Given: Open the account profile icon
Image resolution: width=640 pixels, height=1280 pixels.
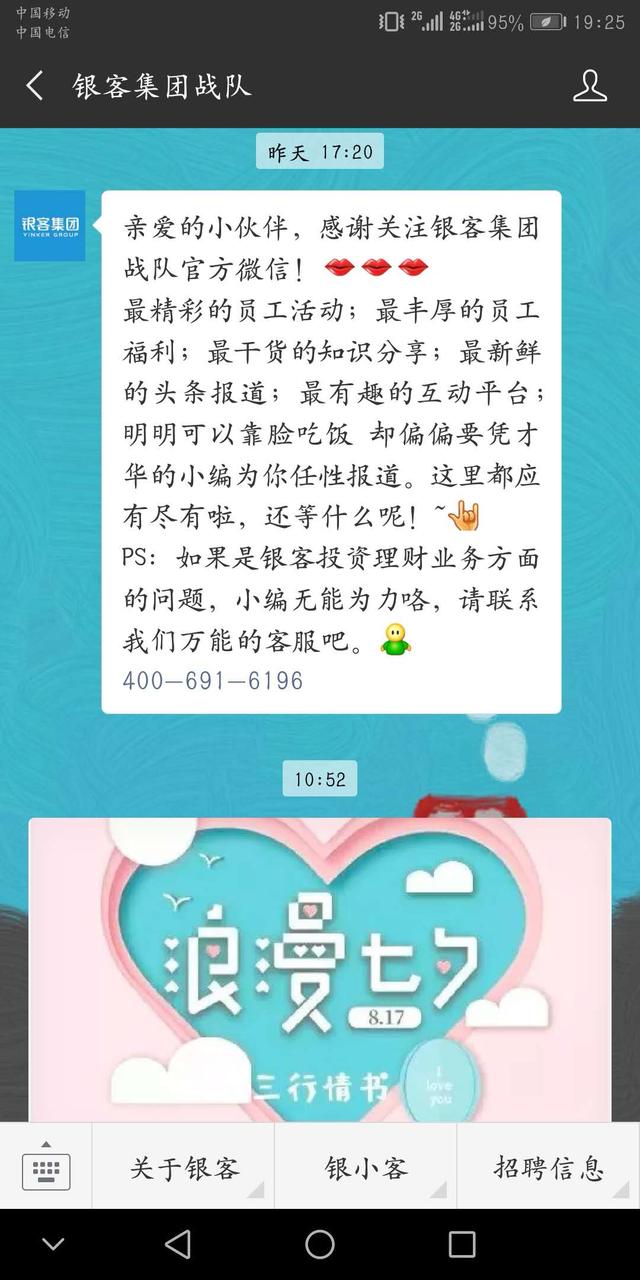Looking at the screenshot, I should (x=590, y=86).
